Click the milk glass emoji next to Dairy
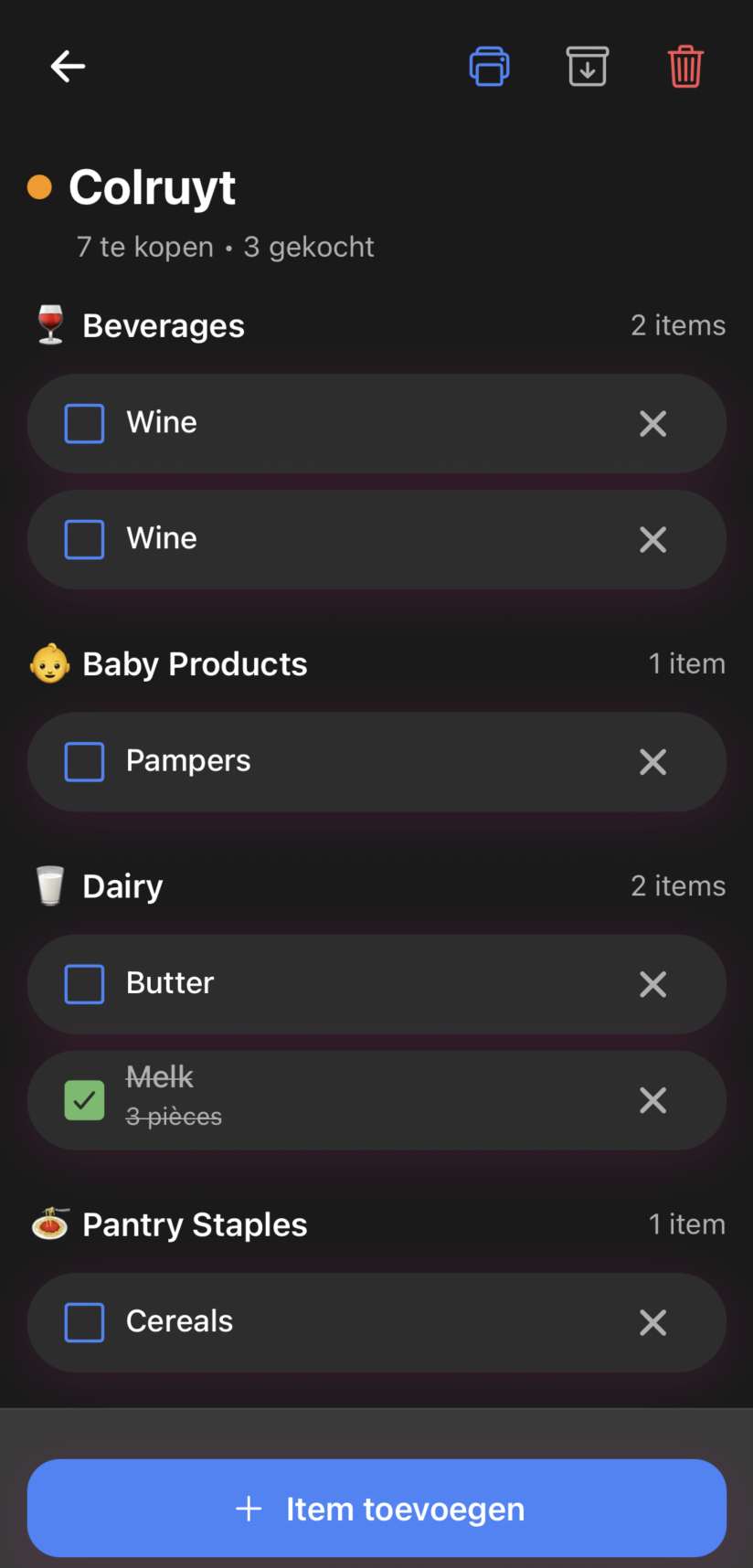The image size is (753, 1568). pos(49,885)
